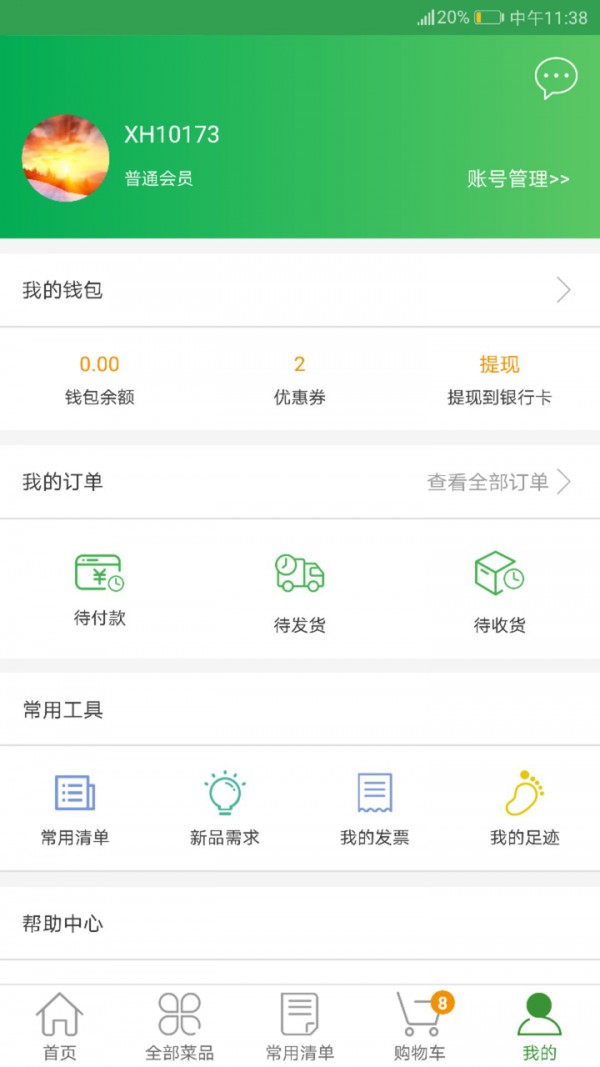The width and height of the screenshot is (600, 1067).
Task: Show 待收货 orders awaiting receipt
Action: pyautogui.click(x=499, y=592)
